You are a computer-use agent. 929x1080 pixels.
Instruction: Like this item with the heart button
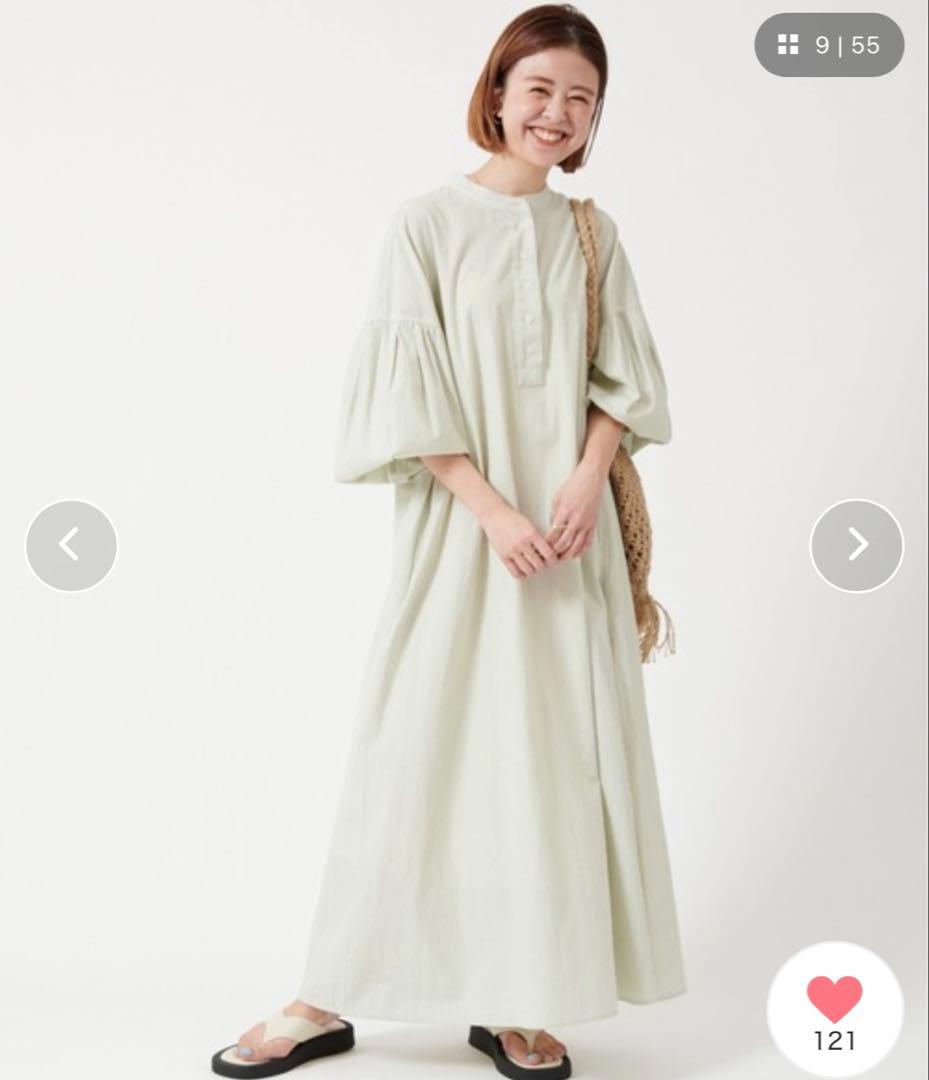click(835, 1011)
